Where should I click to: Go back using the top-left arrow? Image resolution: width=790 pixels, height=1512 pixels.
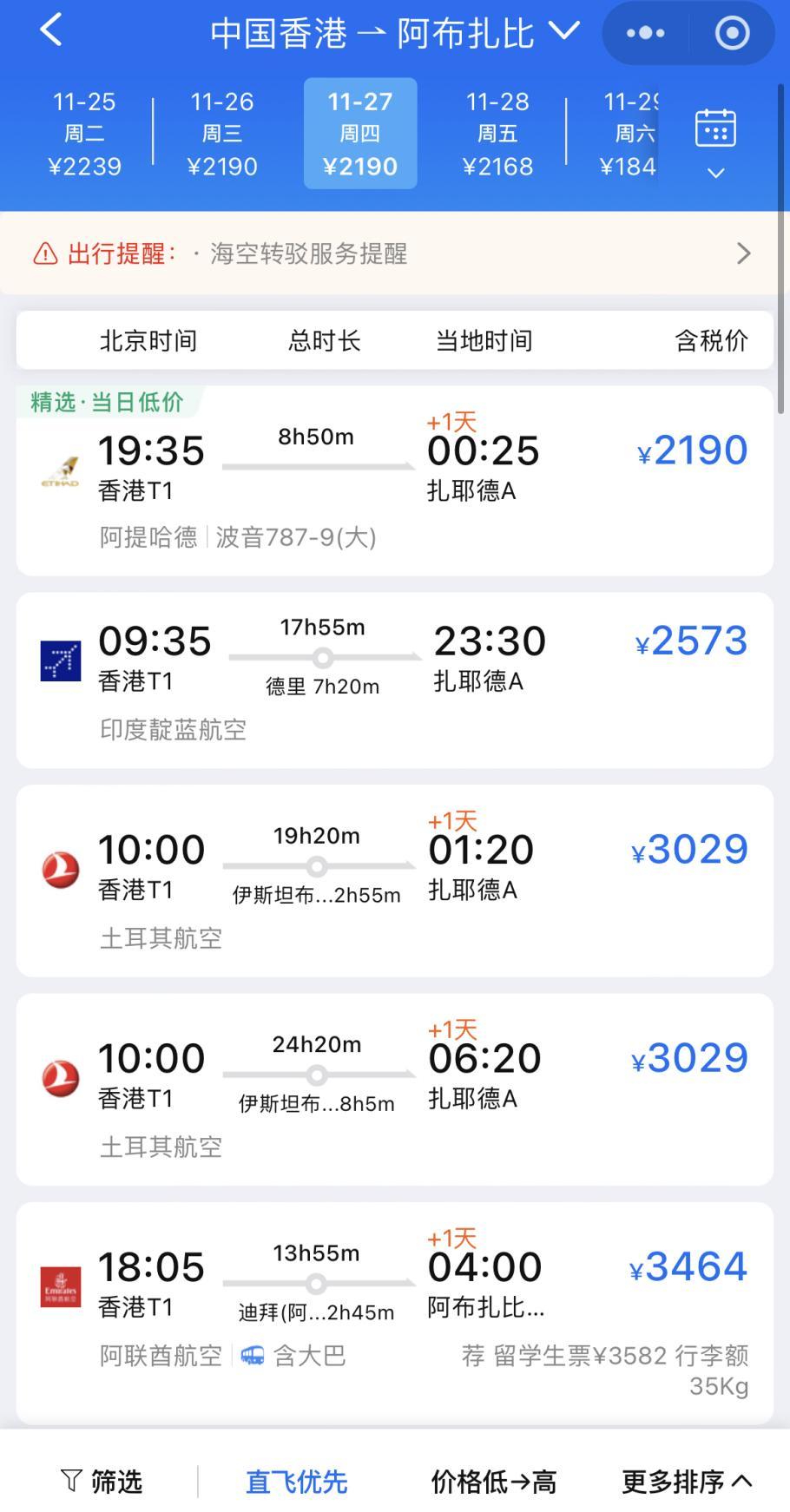pos(51,31)
